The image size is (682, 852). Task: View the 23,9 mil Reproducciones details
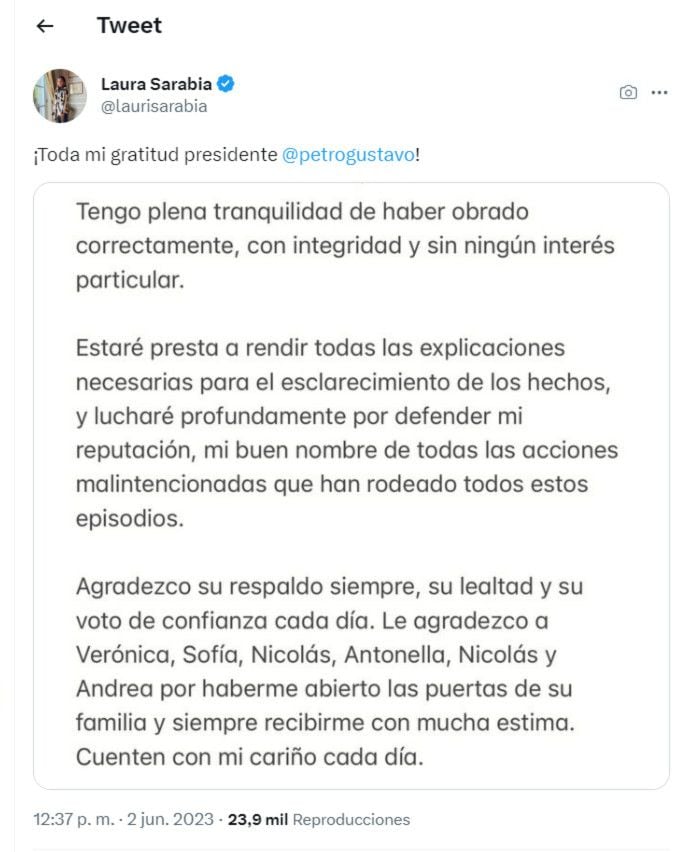point(319,819)
